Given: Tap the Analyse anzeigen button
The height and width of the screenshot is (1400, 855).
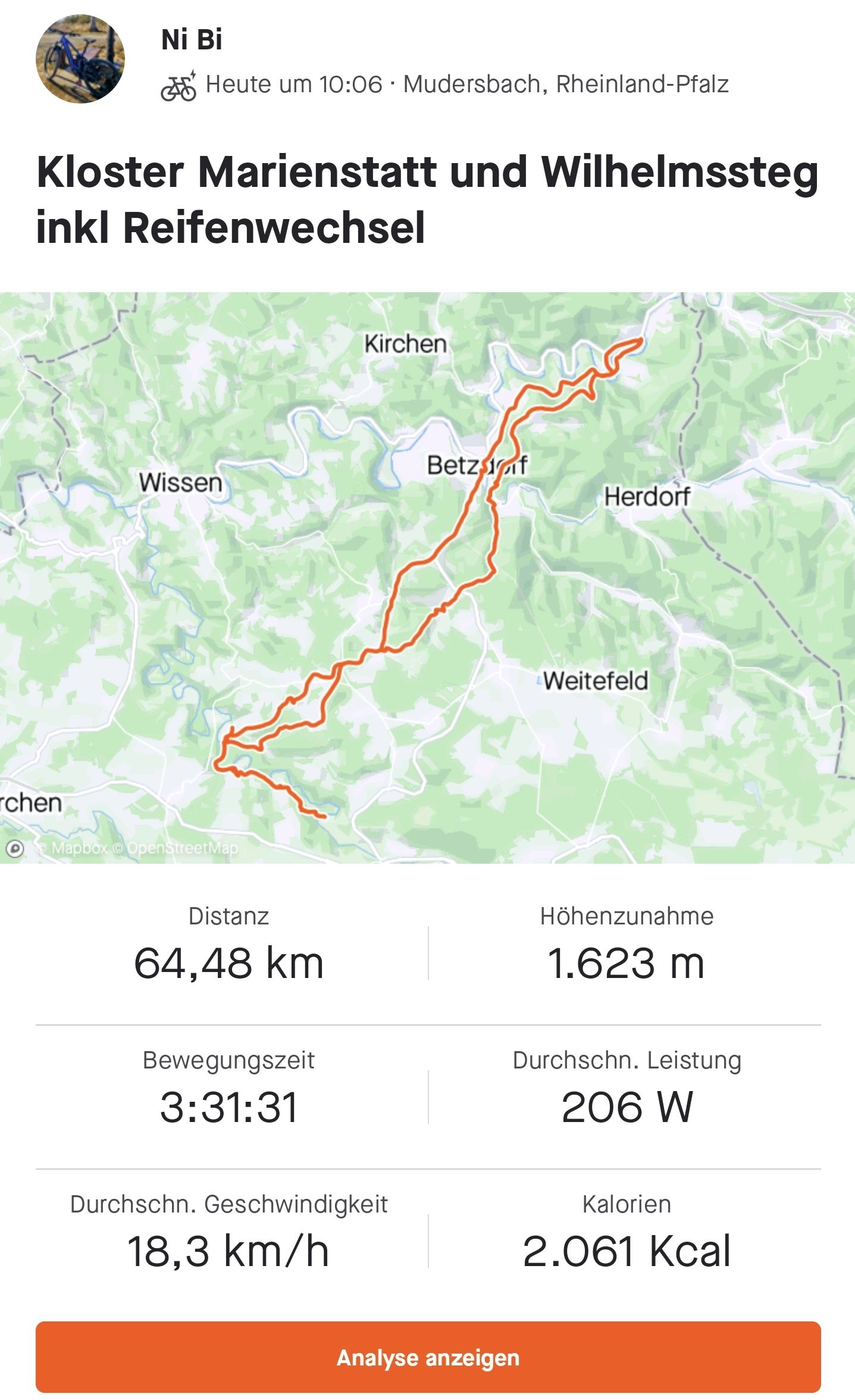Looking at the screenshot, I should 428,1357.
